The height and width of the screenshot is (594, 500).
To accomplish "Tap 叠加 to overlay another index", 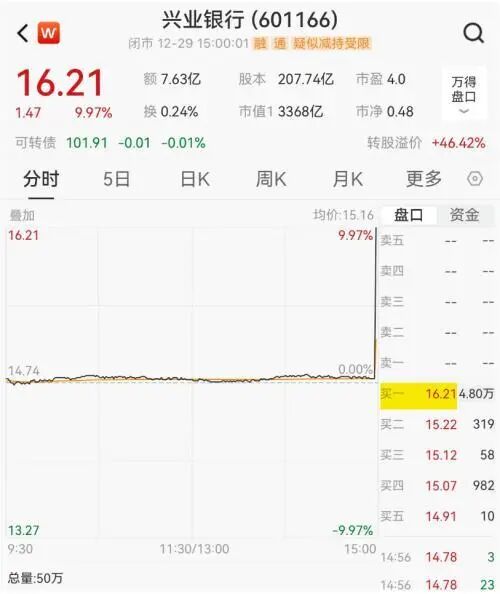I will [22, 215].
